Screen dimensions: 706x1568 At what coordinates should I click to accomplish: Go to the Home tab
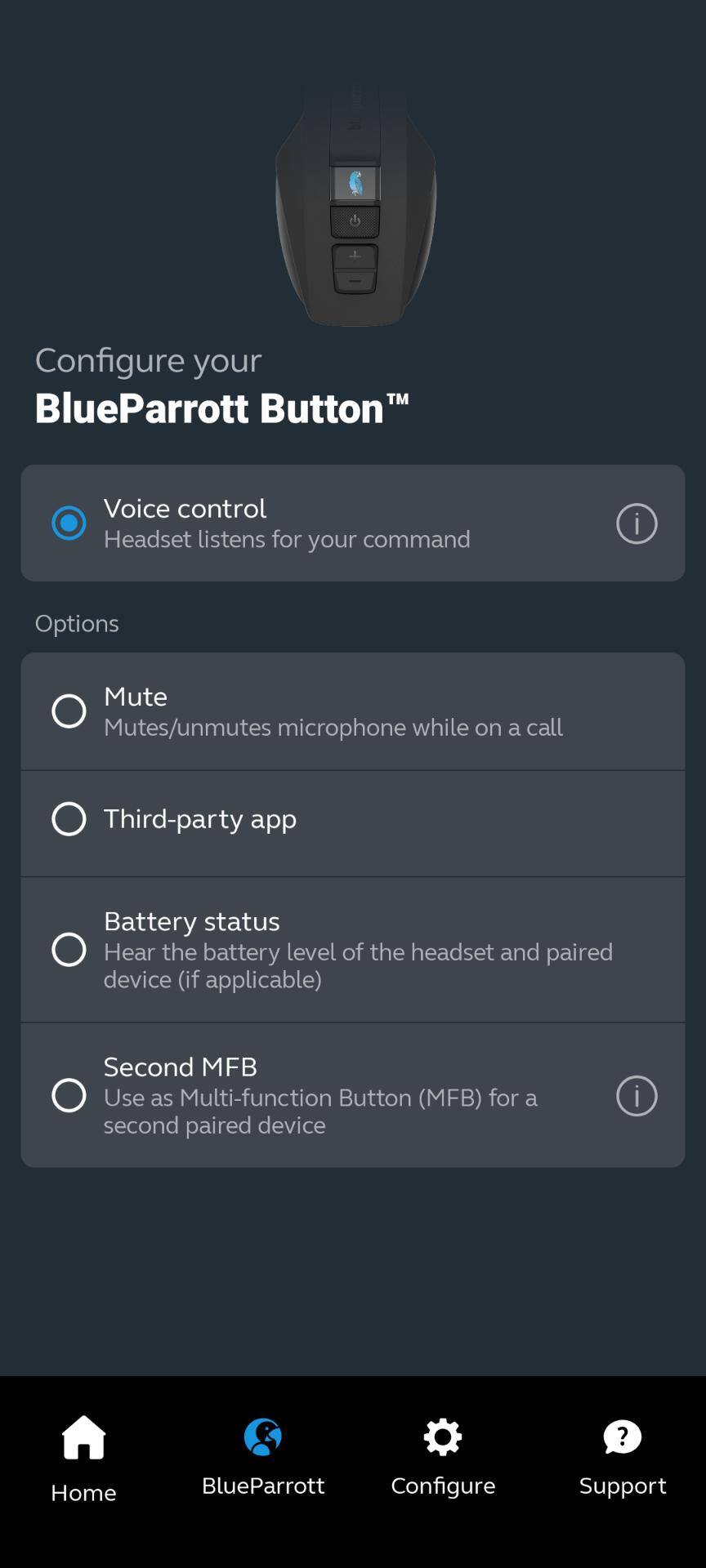pyautogui.click(x=83, y=1459)
